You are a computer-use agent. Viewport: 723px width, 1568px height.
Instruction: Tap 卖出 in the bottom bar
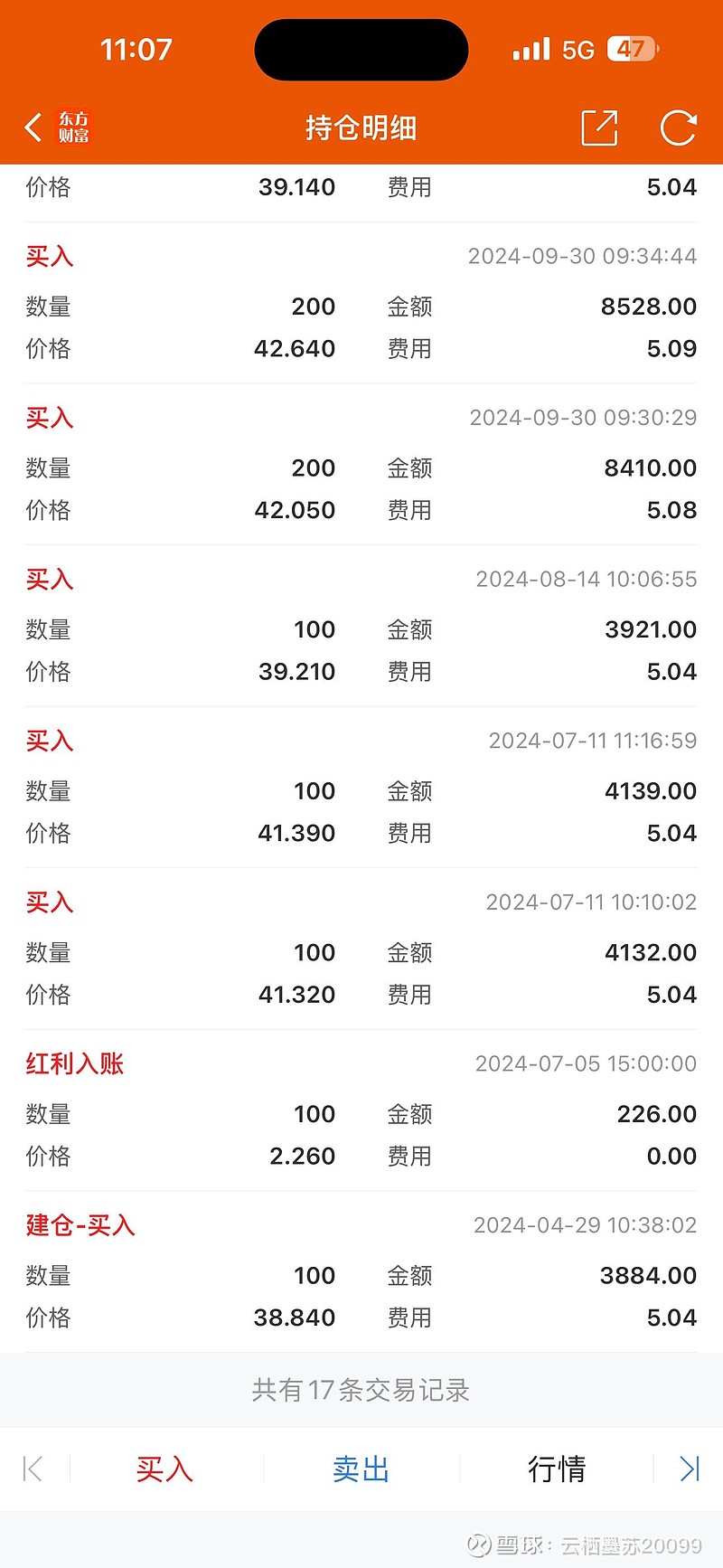(x=361, y=1469)
